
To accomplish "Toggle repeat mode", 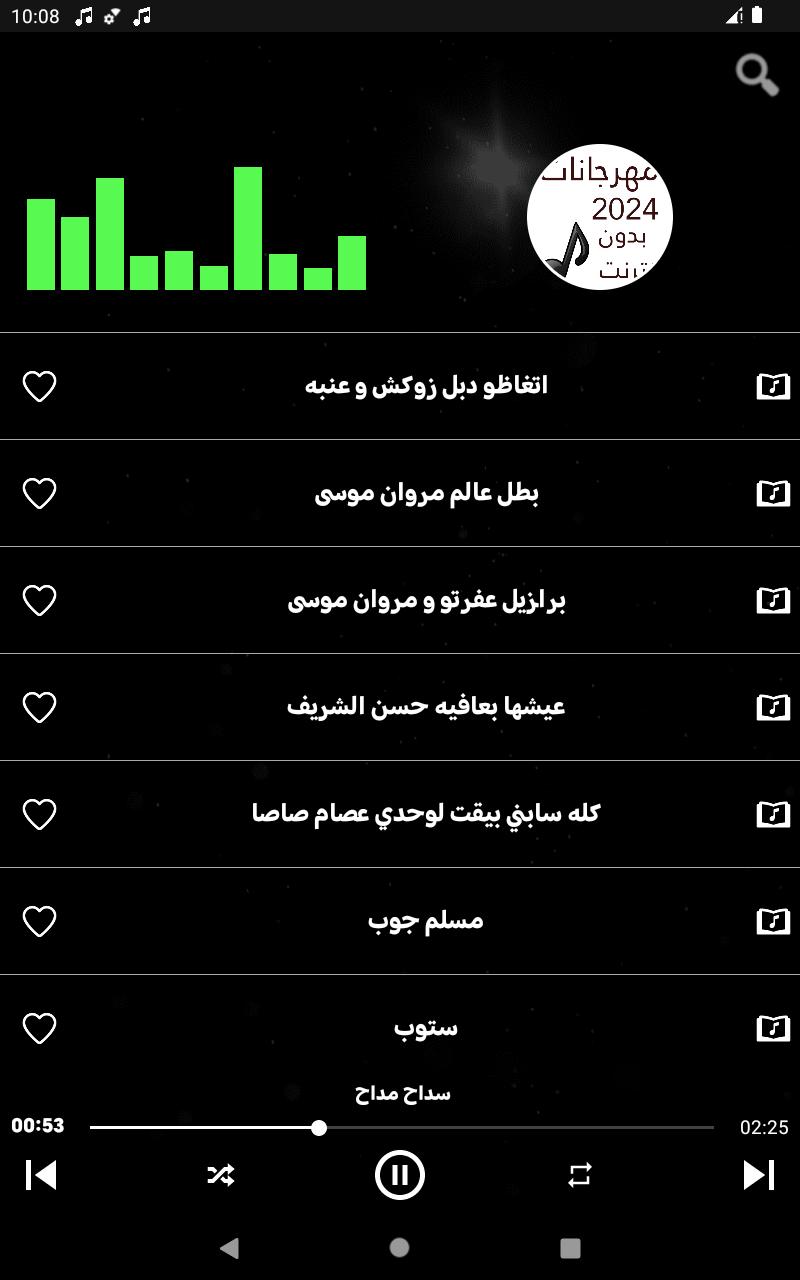I will [580, 1175].
